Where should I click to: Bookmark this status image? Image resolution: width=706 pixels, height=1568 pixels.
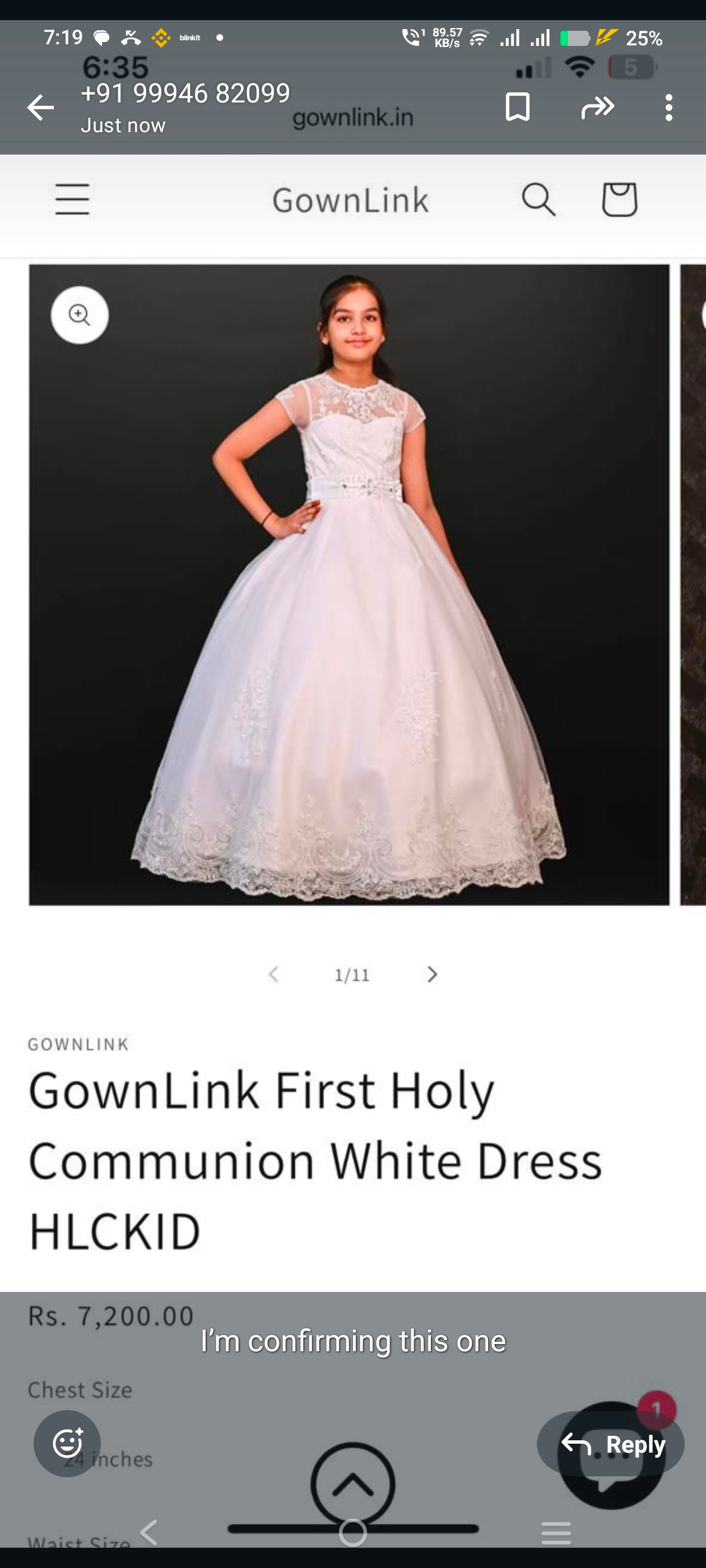[x=517, y=107]
